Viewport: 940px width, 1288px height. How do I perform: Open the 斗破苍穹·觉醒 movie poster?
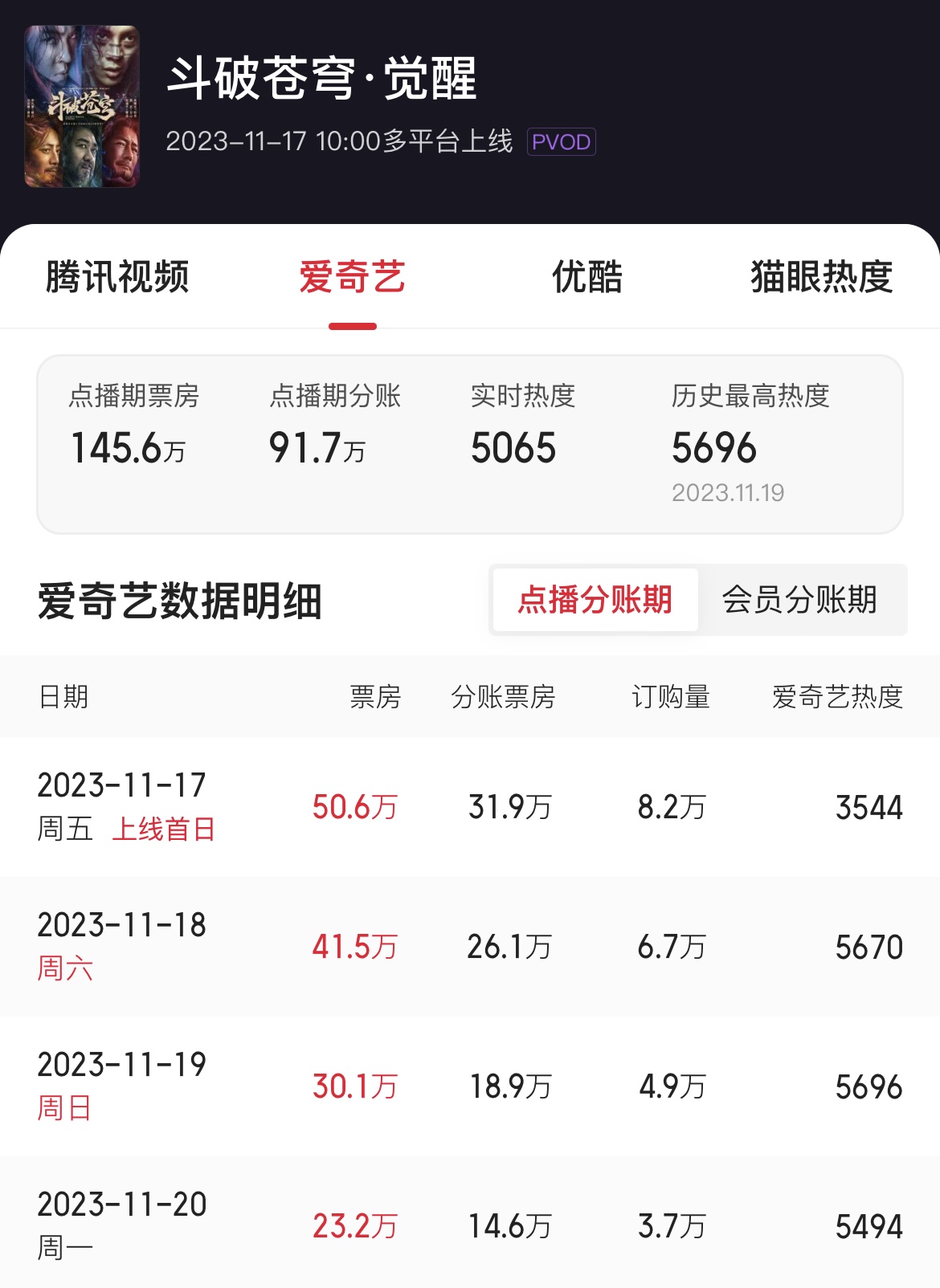tap(81, 106)
